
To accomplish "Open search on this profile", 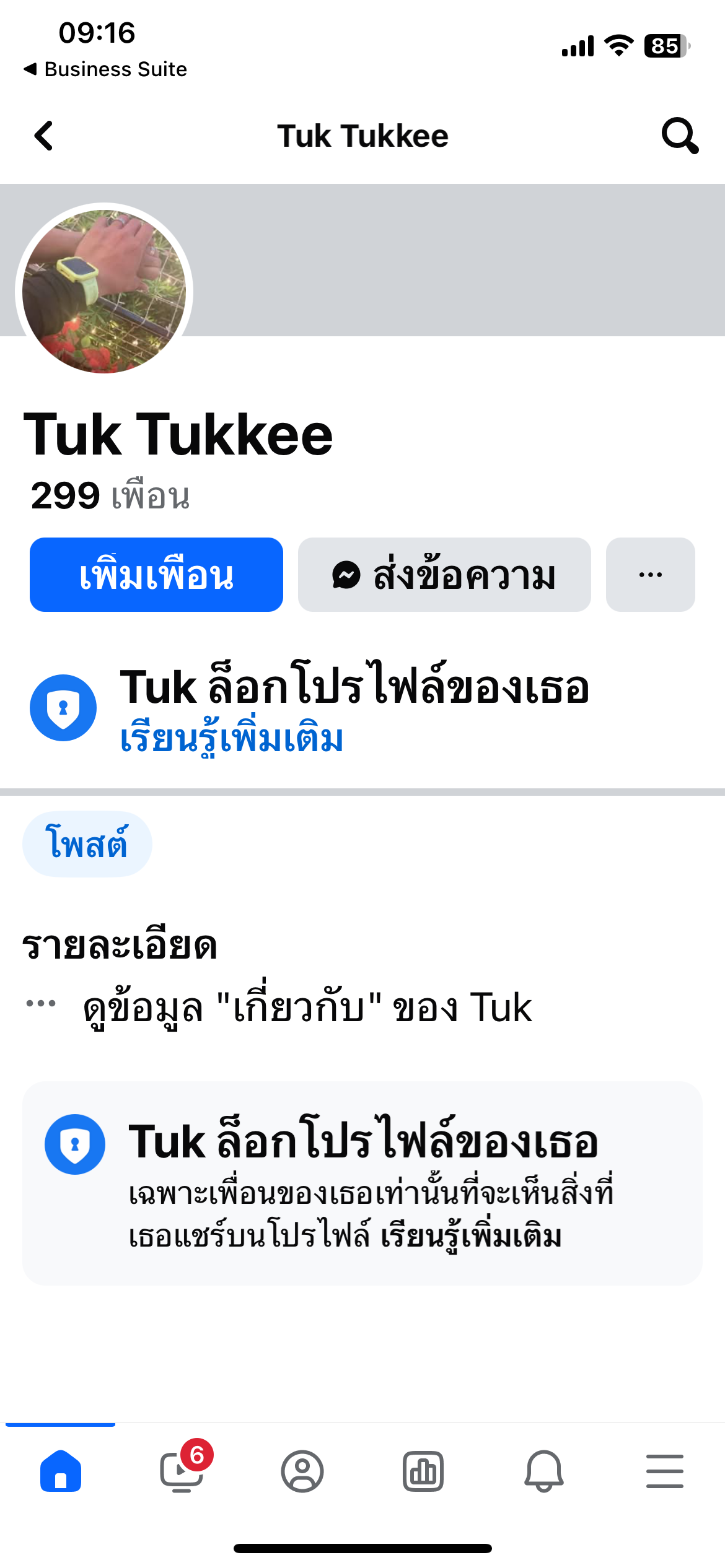I will (679, 136).
